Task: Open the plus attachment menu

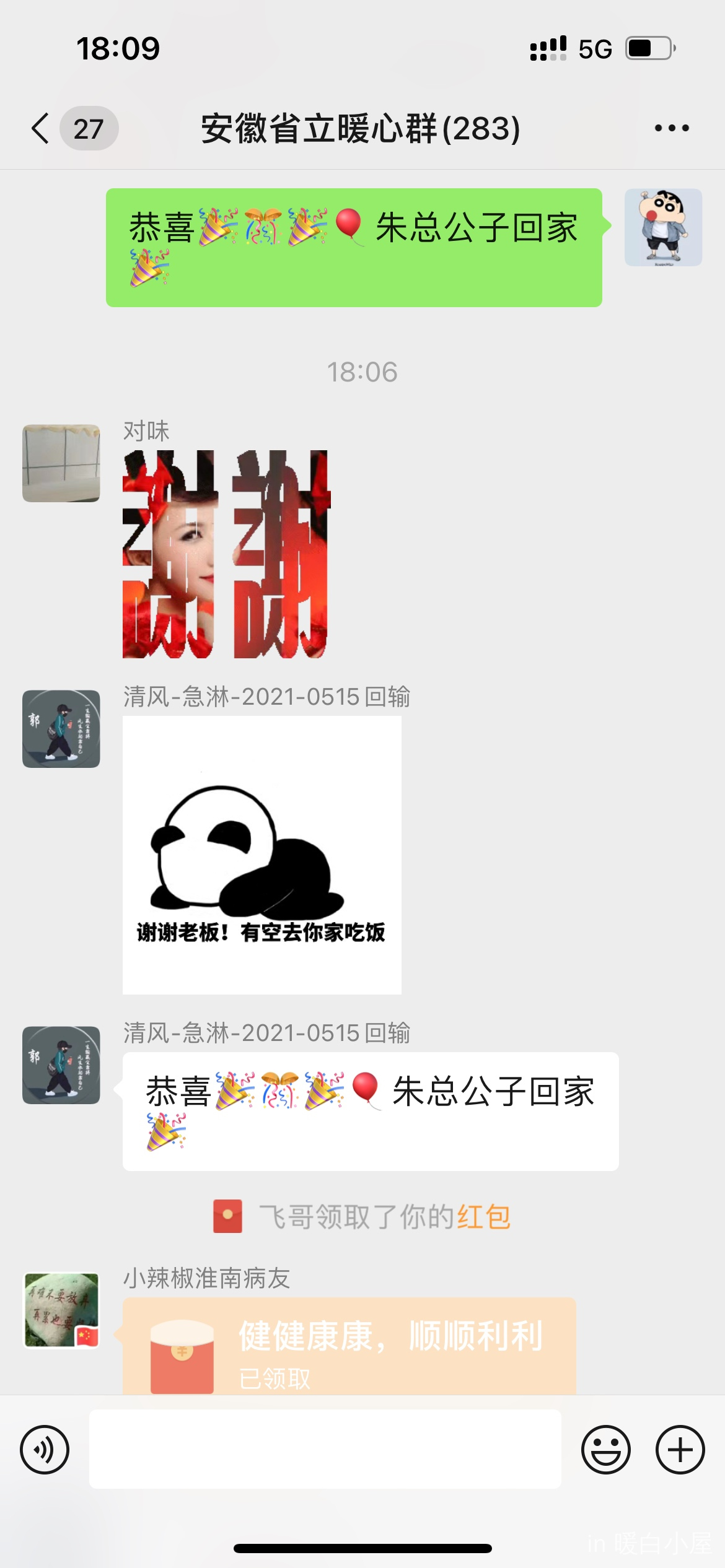Action: (680, 1449)
